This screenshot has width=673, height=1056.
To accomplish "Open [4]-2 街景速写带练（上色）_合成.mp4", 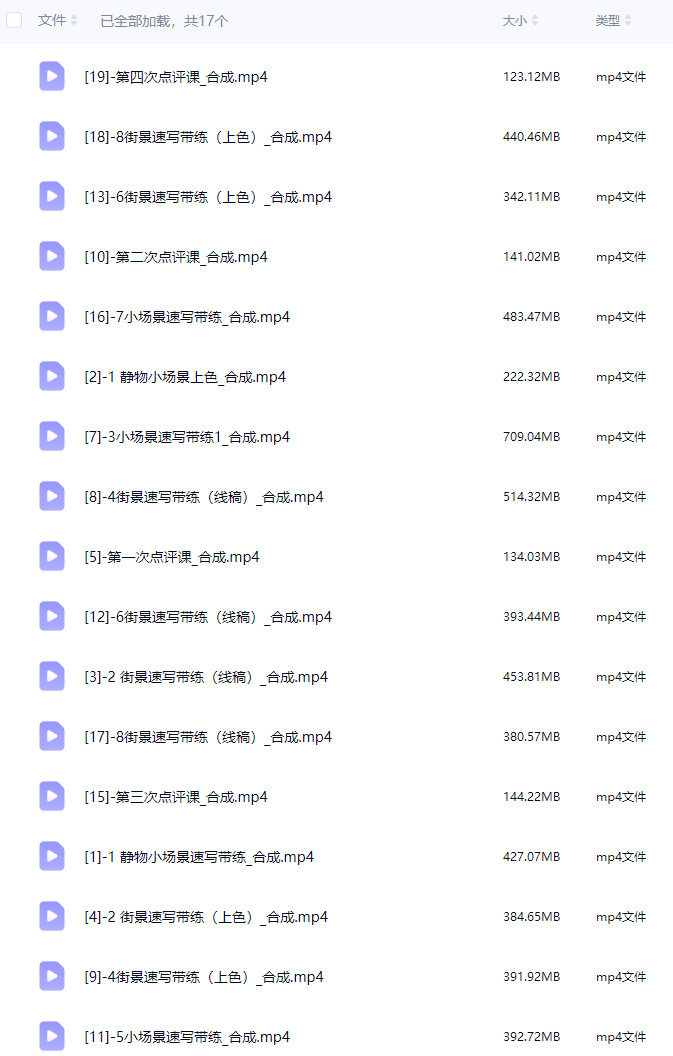I will pos(205,917).
